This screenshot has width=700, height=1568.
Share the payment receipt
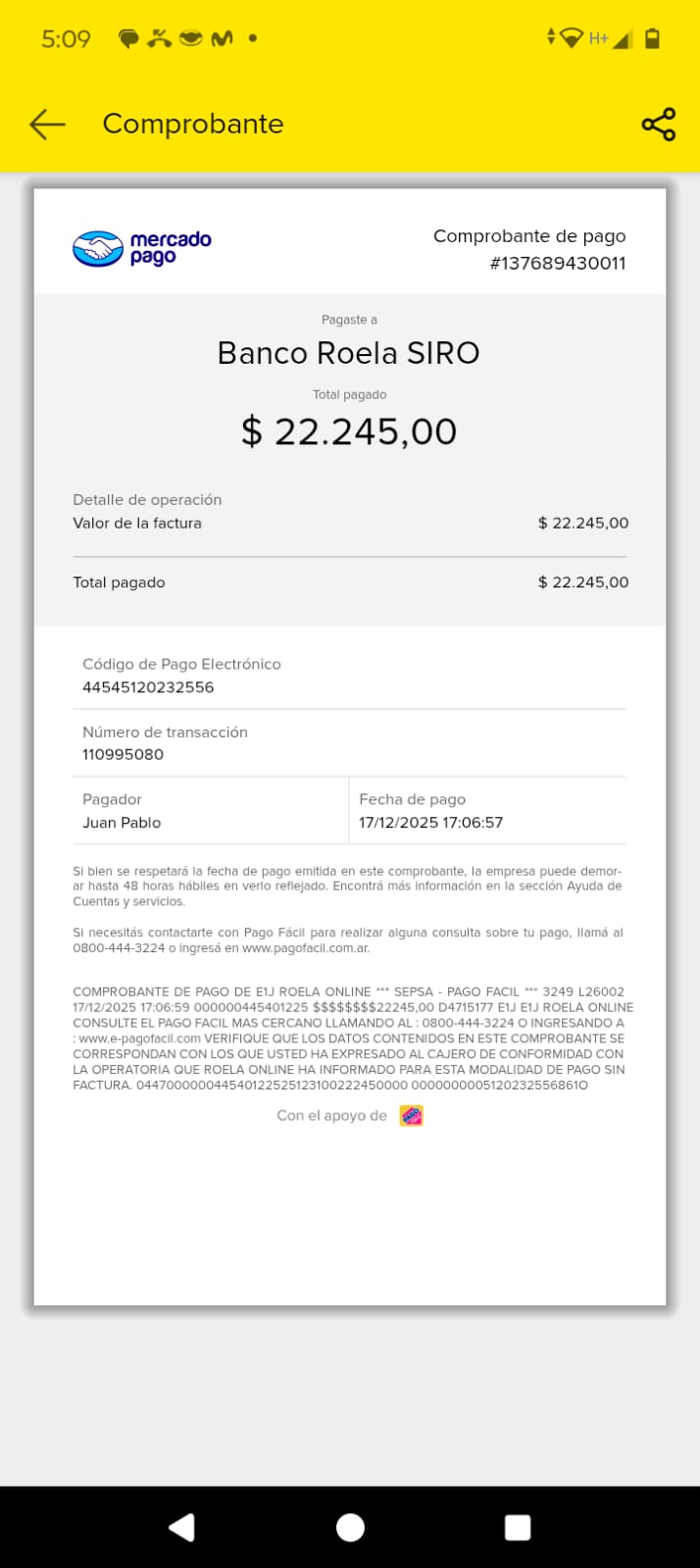pyautogui.click(x=658, y=125)
